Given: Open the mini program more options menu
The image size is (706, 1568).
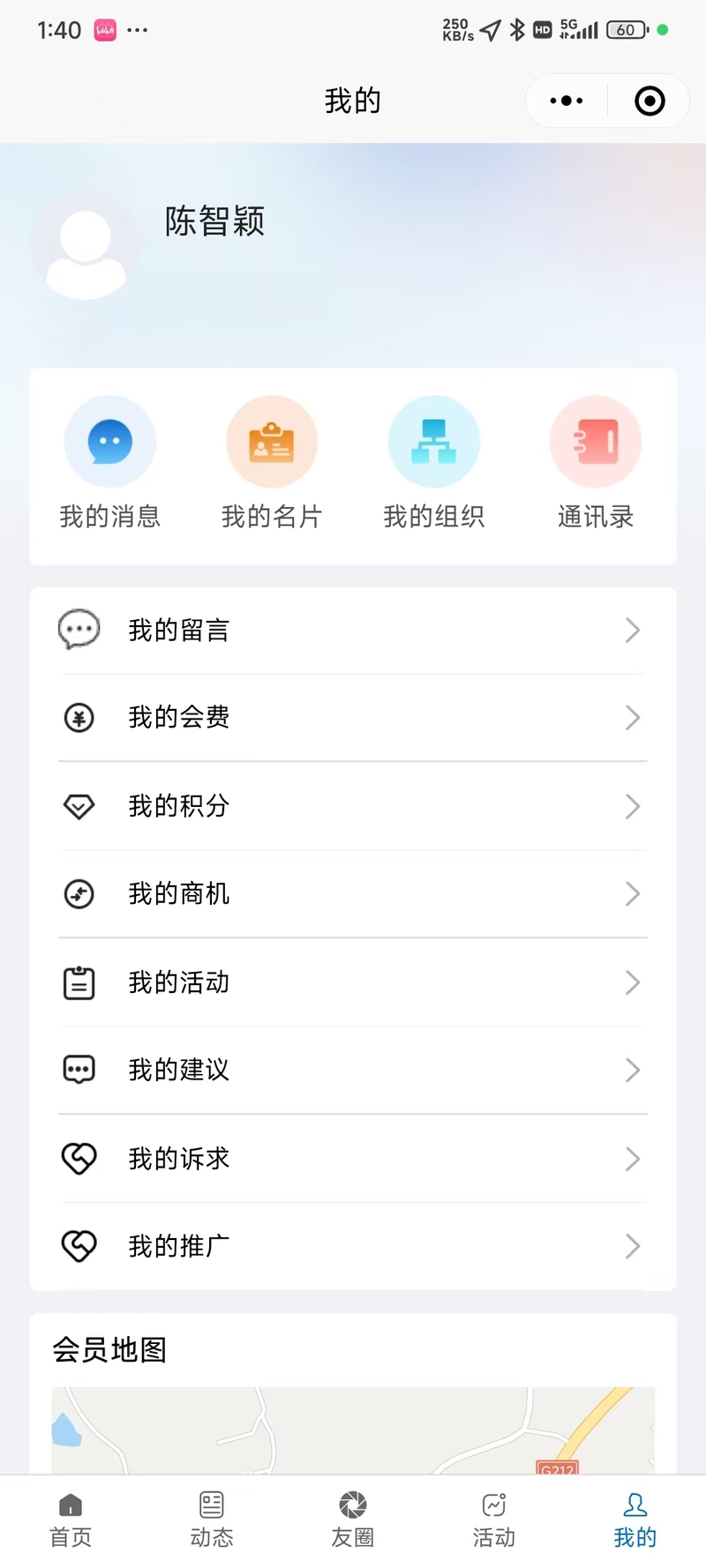Looking at the screenshot, I should [567, 101].
